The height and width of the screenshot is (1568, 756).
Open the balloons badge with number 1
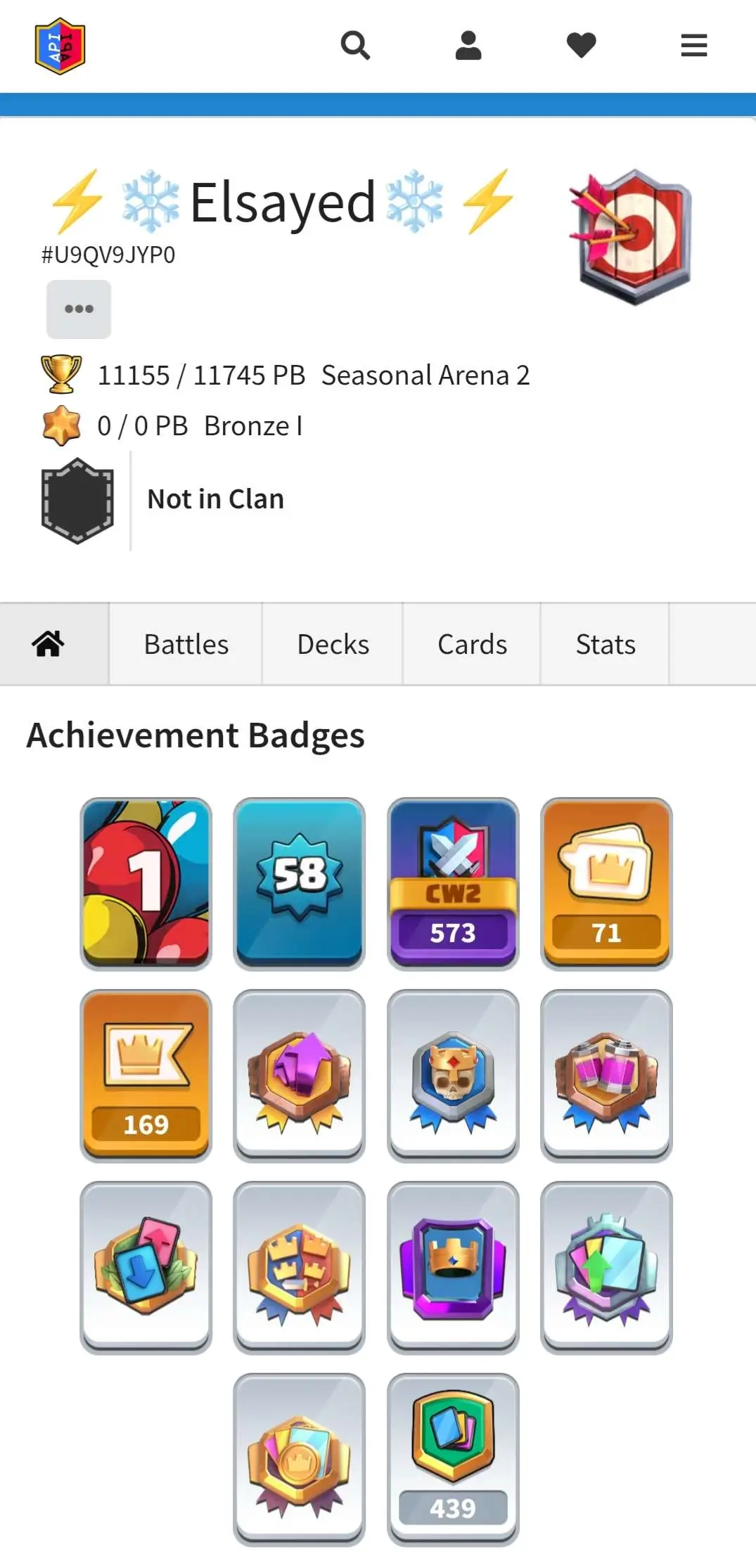pos(146,883)
